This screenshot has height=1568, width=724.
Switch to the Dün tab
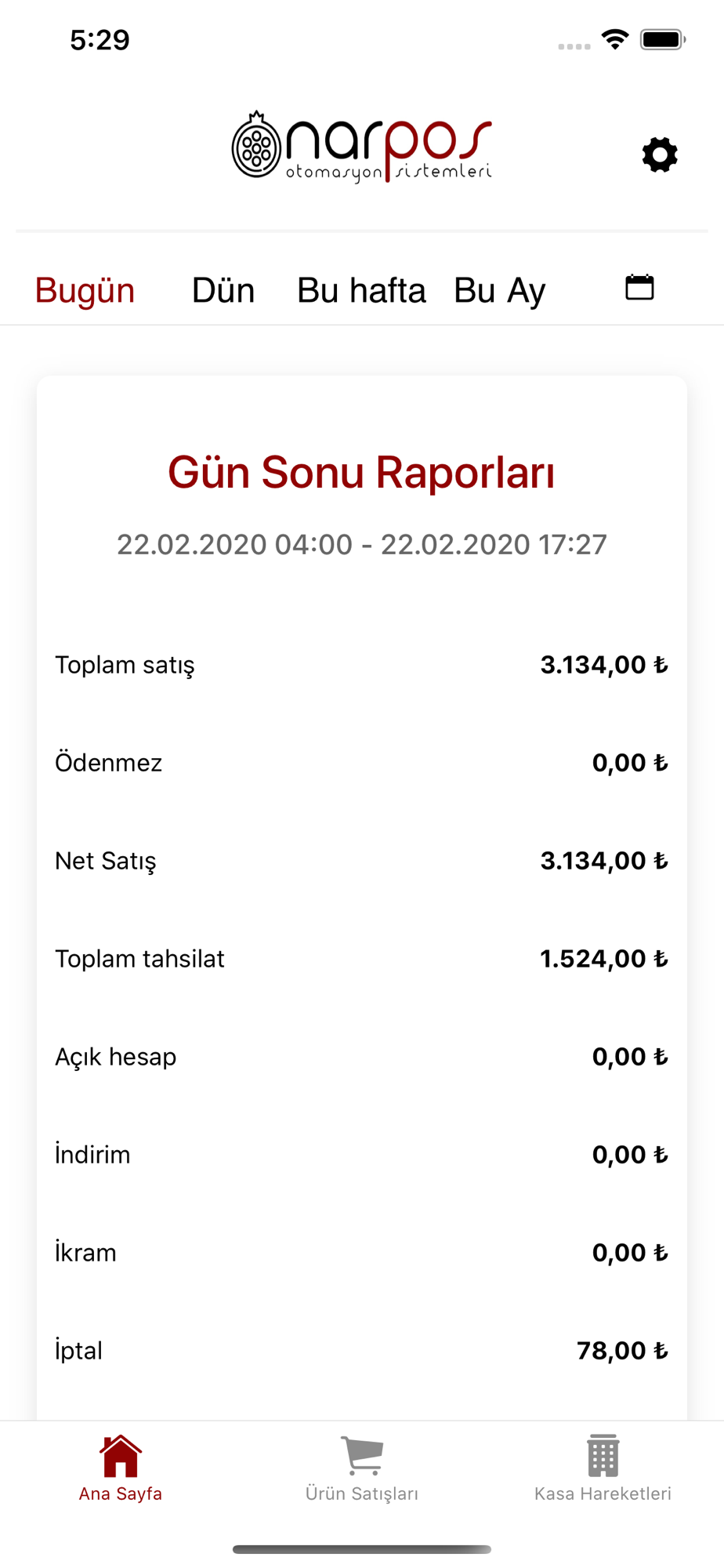(x=223, y=291)
